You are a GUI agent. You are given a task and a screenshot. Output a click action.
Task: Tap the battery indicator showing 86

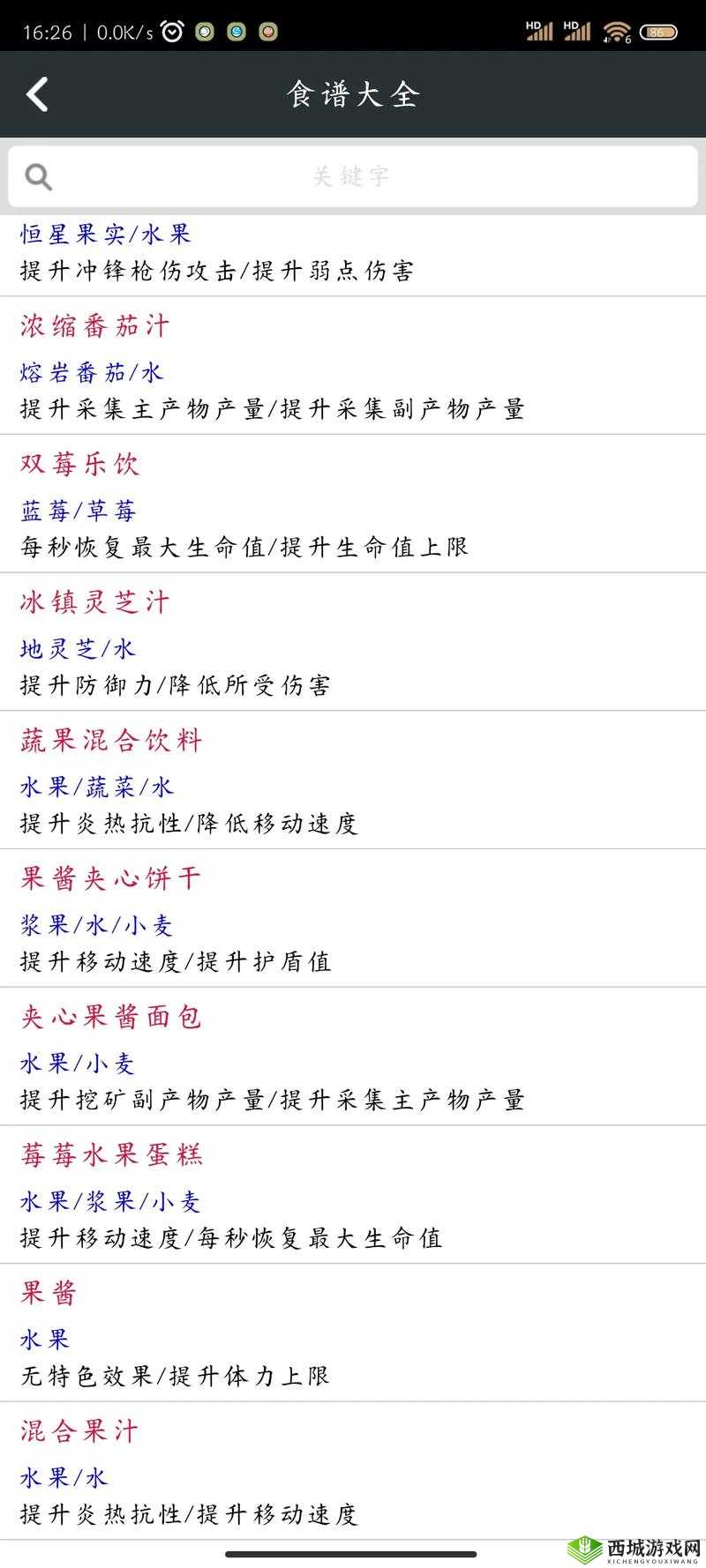pos(657,31)
